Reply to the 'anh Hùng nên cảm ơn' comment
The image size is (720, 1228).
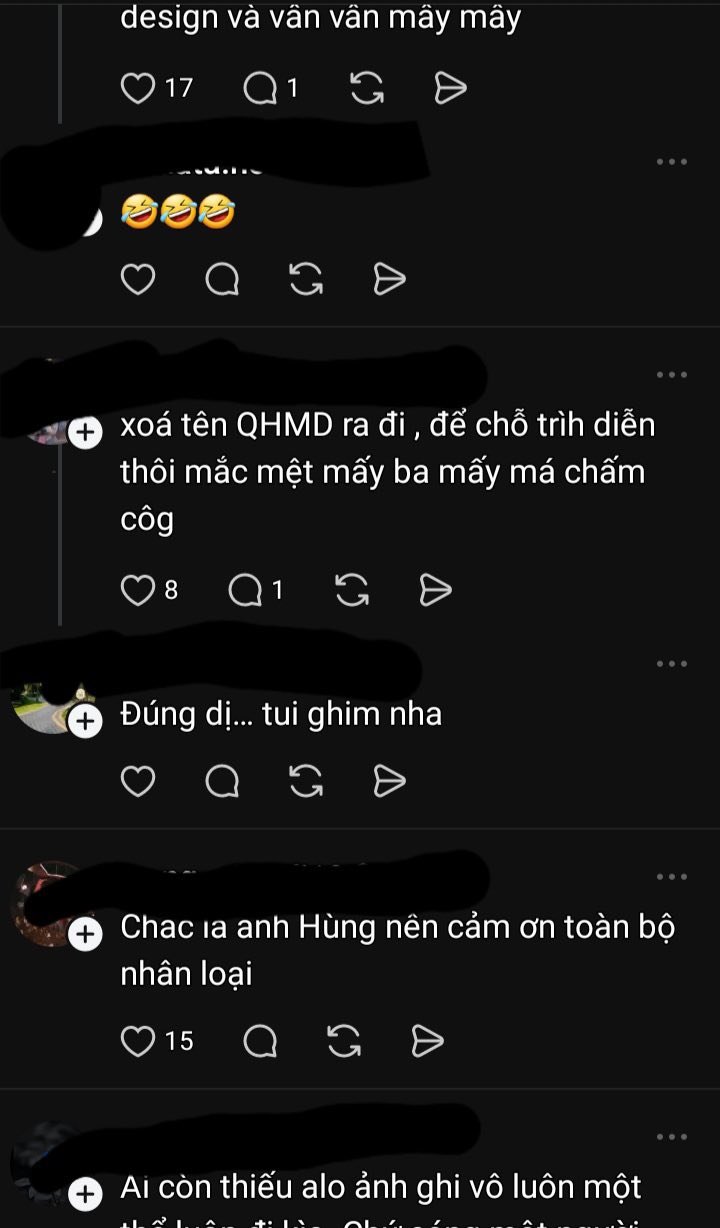click(260, 1042)
